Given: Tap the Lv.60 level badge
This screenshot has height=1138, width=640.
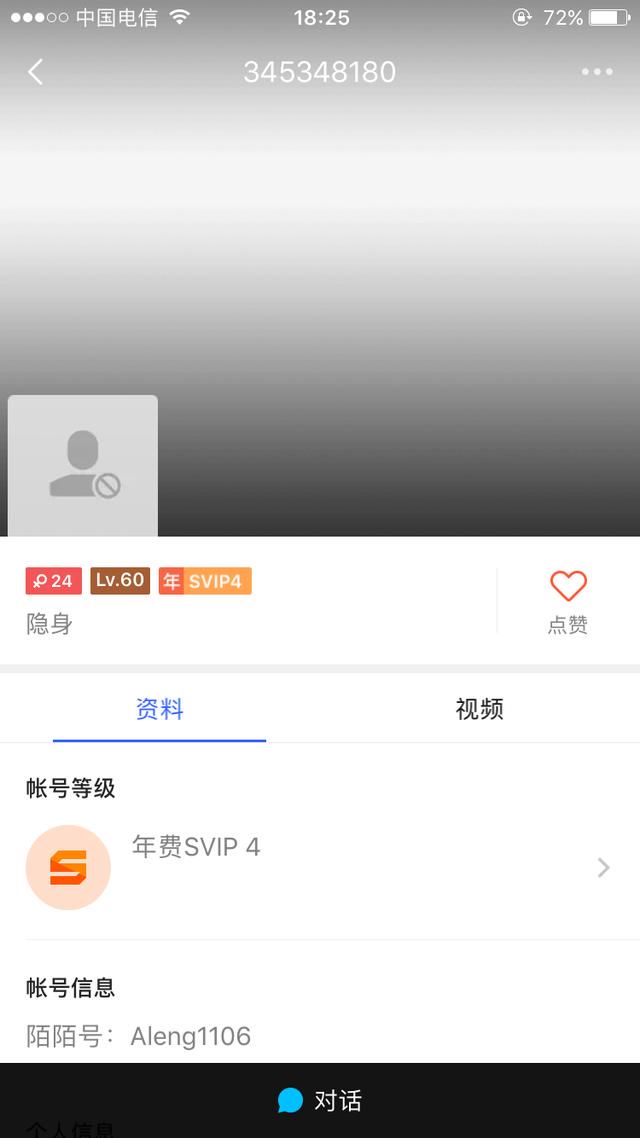Looking at the screenshot, I should click(120, 581).
